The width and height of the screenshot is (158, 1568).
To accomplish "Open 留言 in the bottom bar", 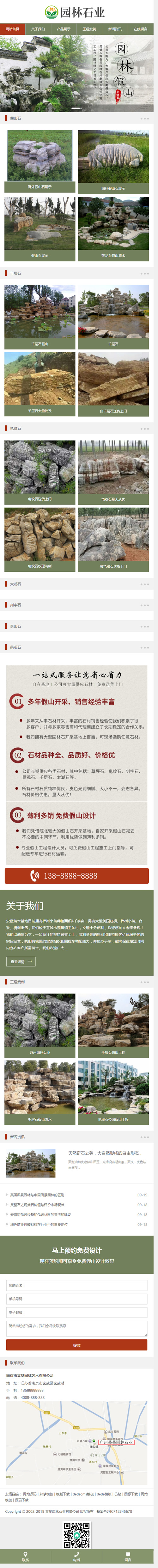I will (128, 1558).
